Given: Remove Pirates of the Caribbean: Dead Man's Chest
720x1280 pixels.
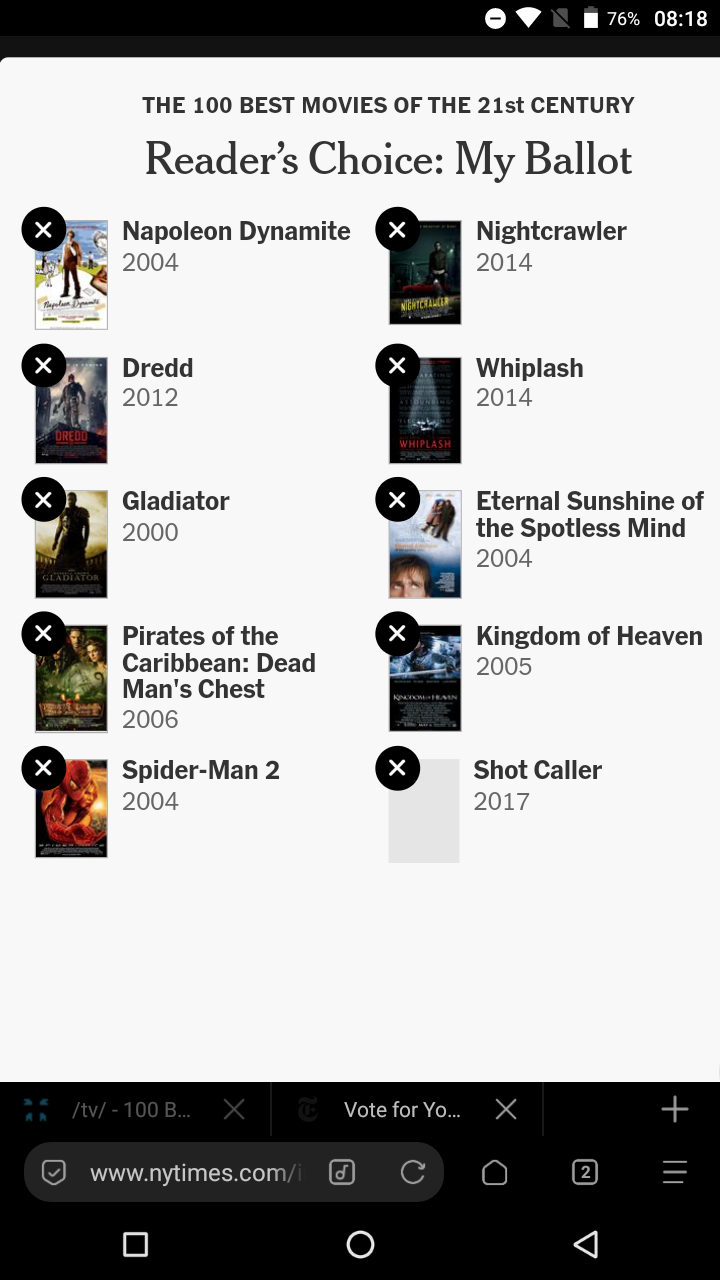Looking at the screenshot, I should (x=44, y=633).
